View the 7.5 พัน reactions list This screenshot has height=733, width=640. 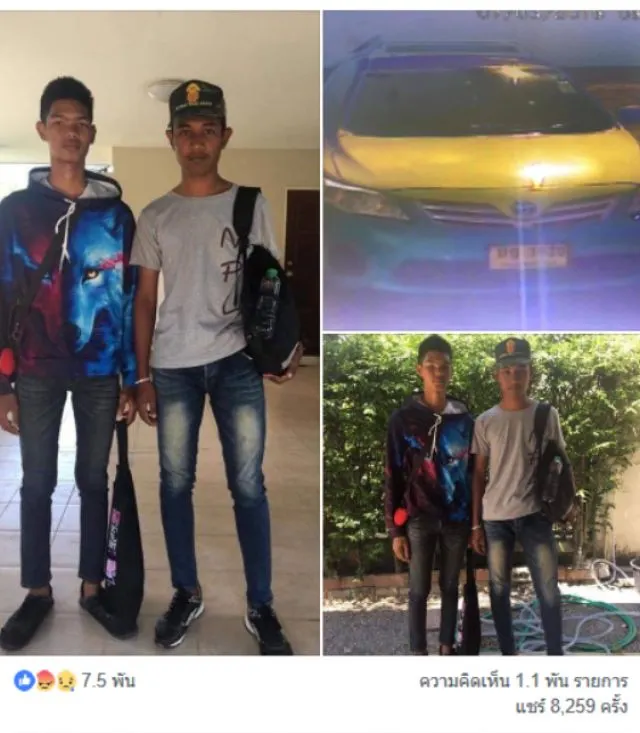(x=75, y=681)
